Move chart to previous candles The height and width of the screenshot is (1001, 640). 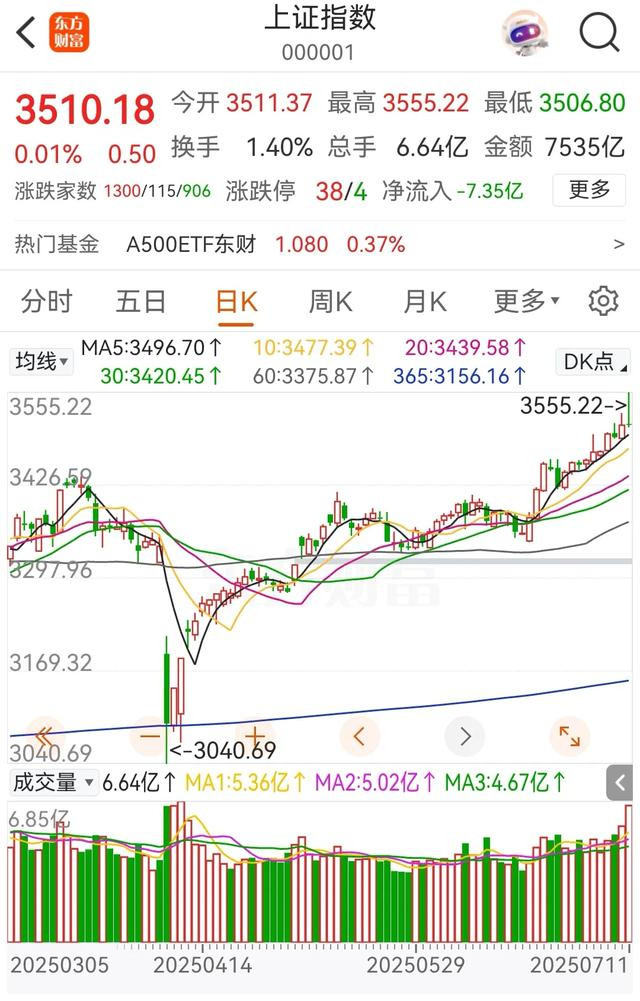[x=360, y=737]
